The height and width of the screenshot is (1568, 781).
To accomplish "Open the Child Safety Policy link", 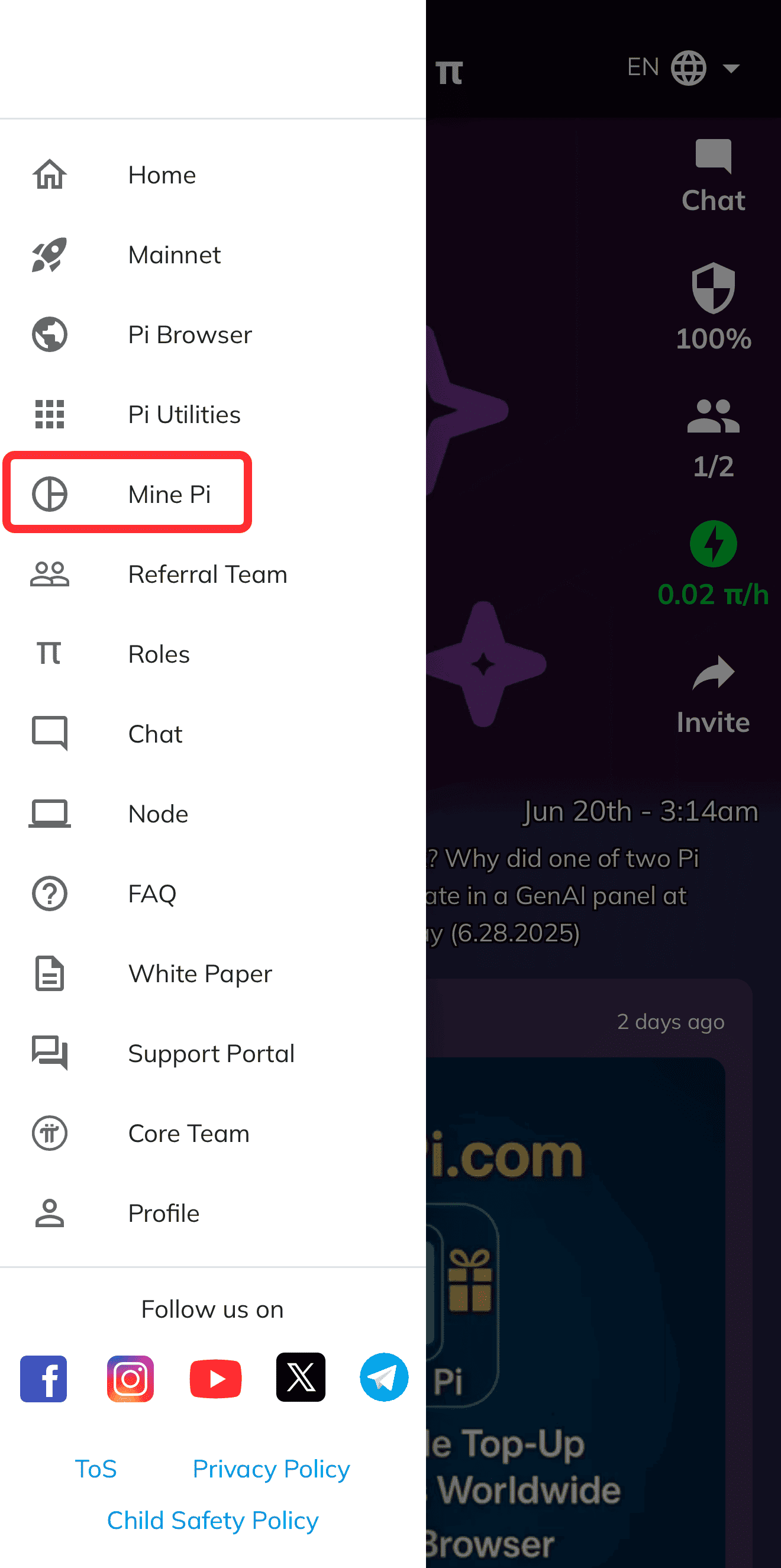I will (212, 1520).
